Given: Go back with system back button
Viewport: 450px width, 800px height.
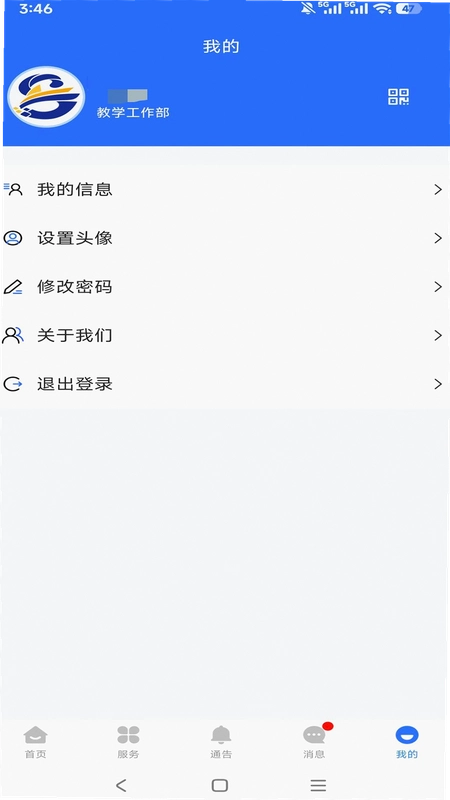Looking at the screenshot, I should 121,785.
